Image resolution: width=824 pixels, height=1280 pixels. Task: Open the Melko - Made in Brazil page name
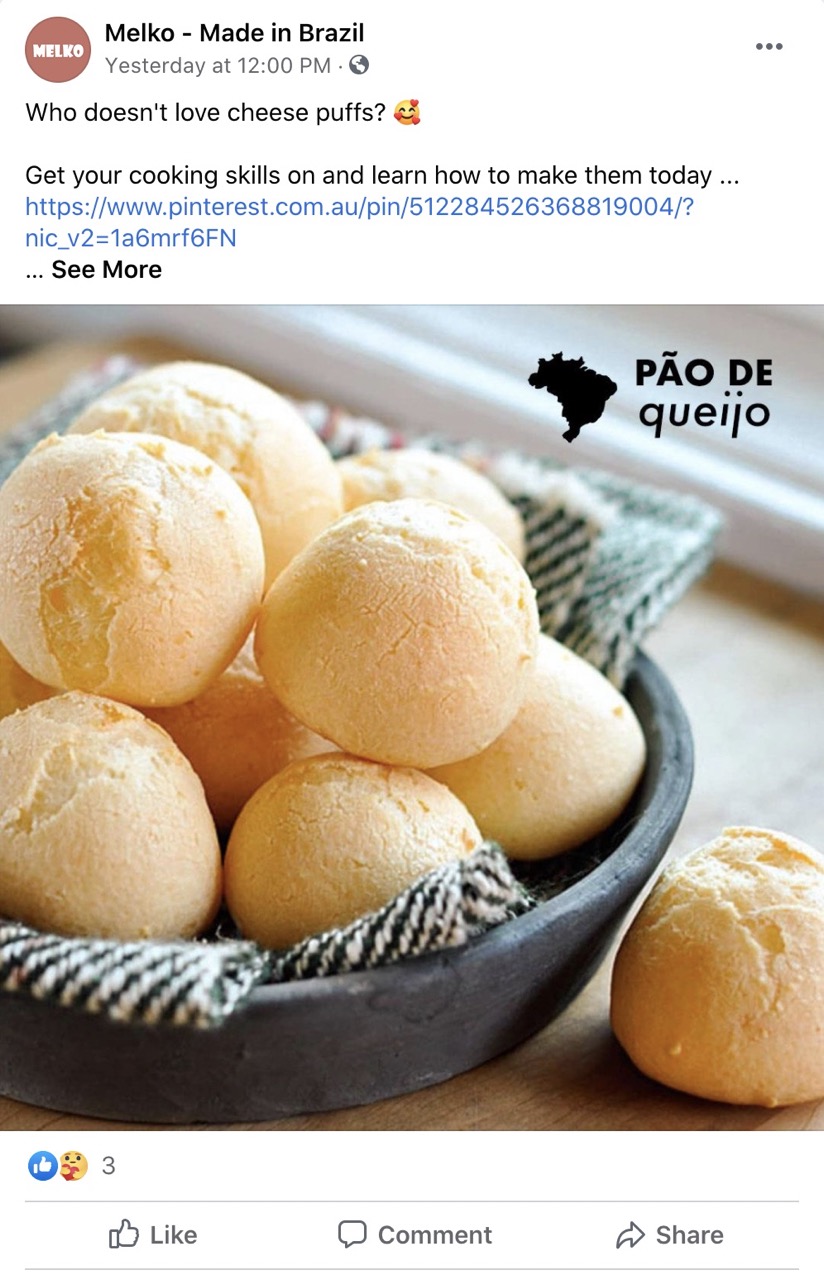coord(234,33)
